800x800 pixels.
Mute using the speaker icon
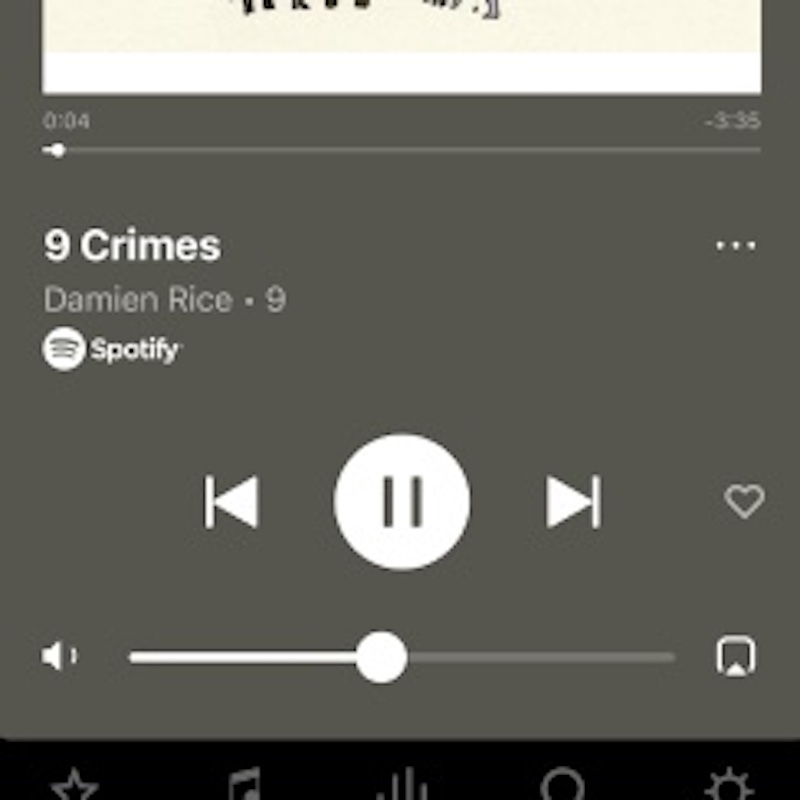(x=59, y=657)
